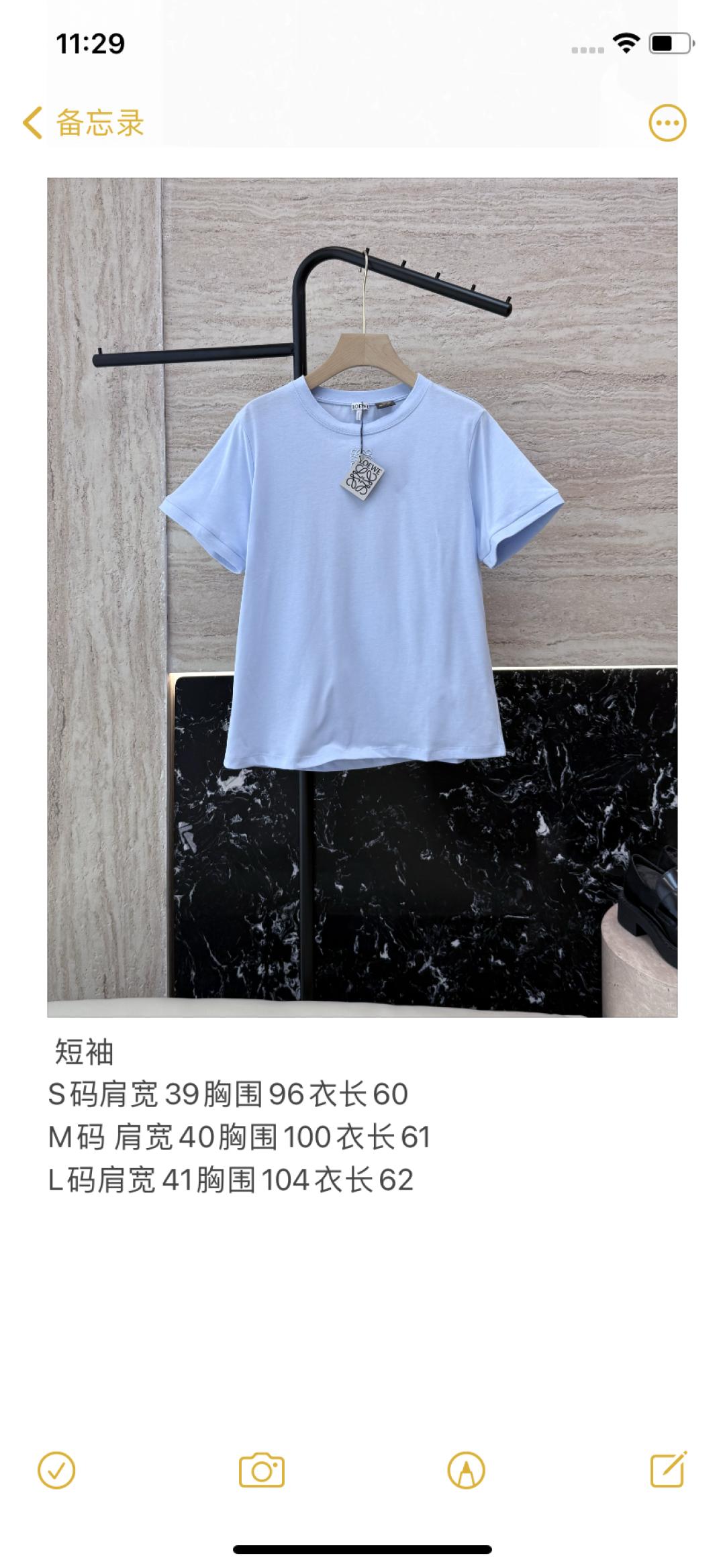Compose a new note
Viewport: 725px width, 1568px height.
pos(669,1471)
